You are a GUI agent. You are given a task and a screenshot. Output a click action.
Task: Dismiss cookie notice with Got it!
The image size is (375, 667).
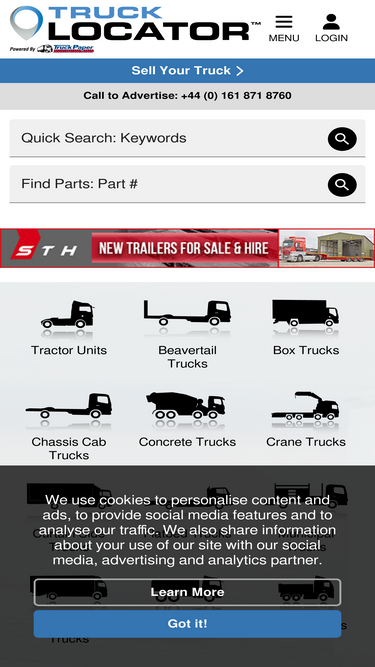click(188, 624)
